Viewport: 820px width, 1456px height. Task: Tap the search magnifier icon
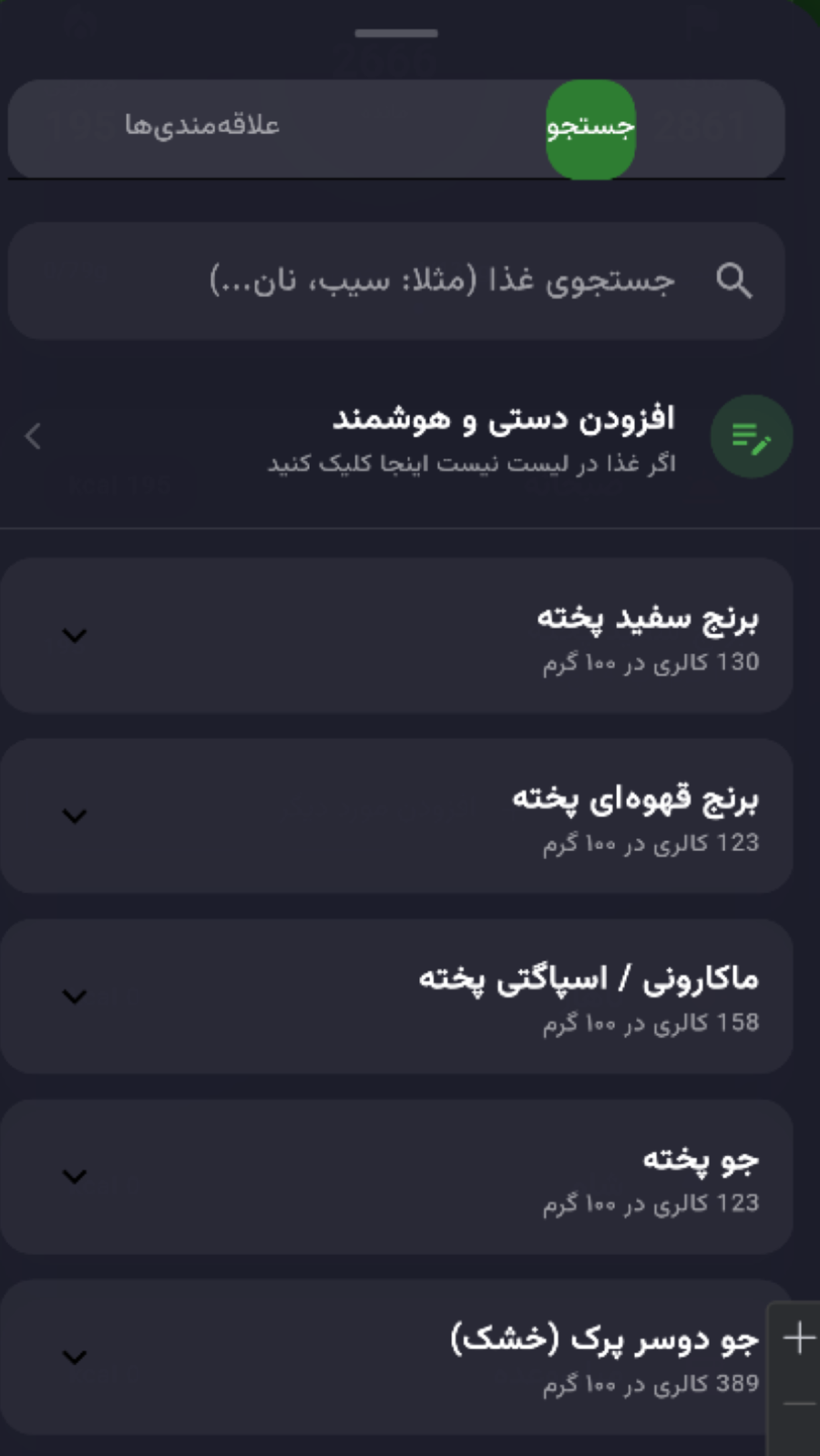click(x=734, y=280)
